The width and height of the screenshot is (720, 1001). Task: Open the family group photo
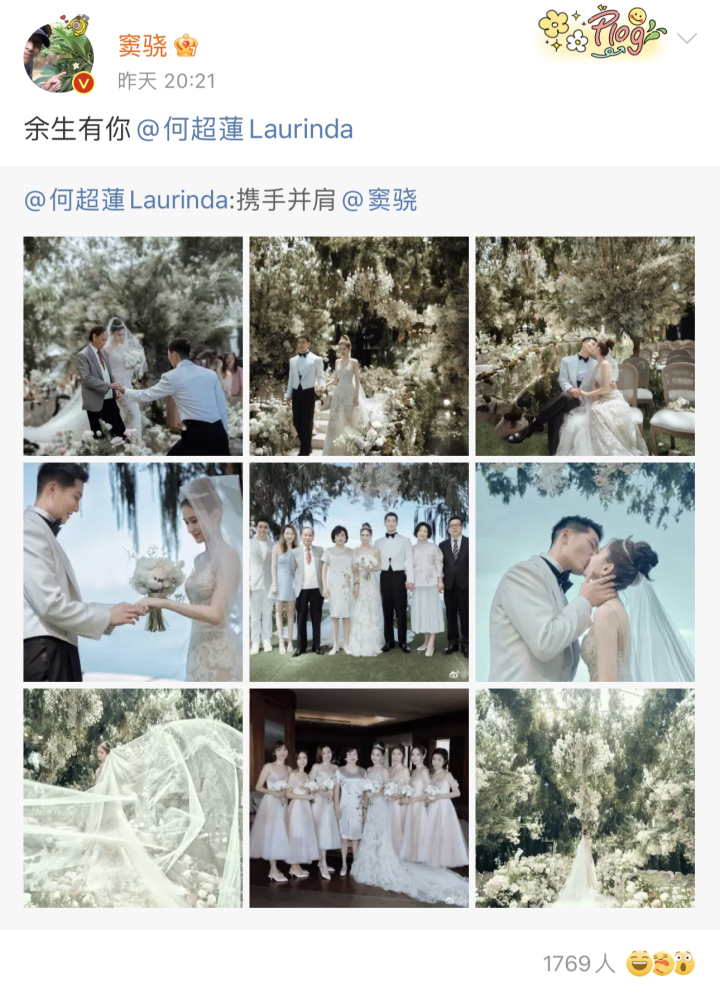click(x=359, y=572)
